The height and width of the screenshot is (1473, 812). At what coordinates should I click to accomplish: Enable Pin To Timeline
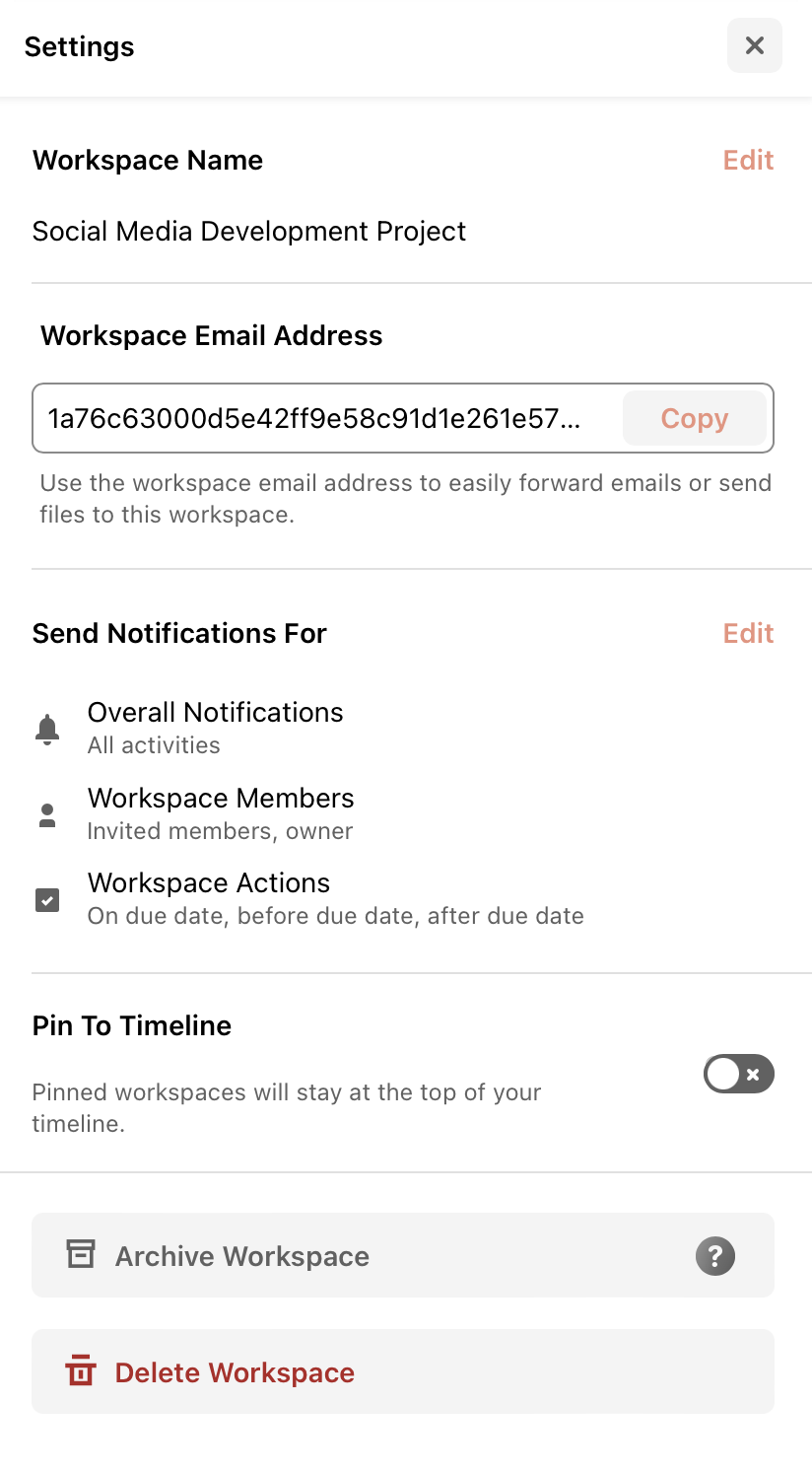[738, 1074]
